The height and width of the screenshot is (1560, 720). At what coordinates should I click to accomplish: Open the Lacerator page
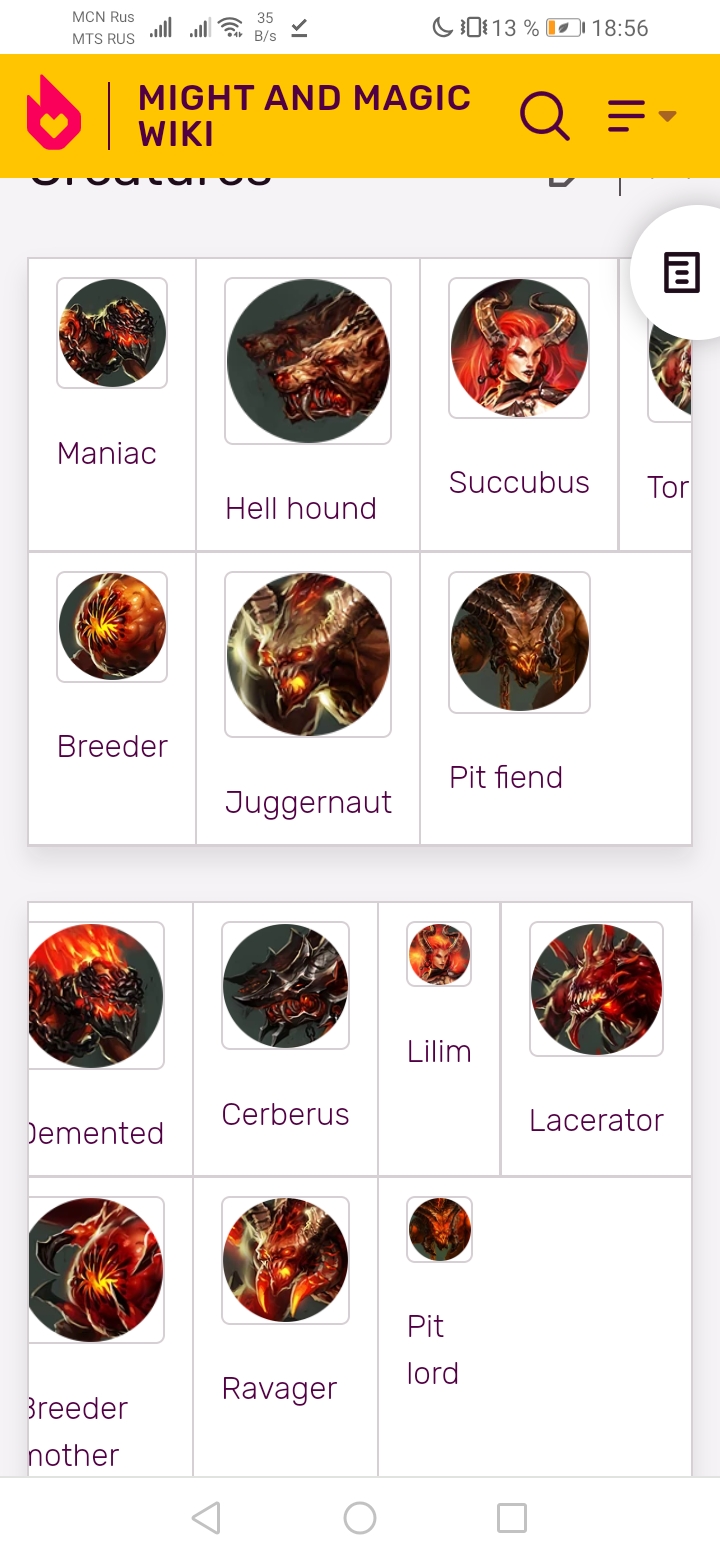[596, 1120]
